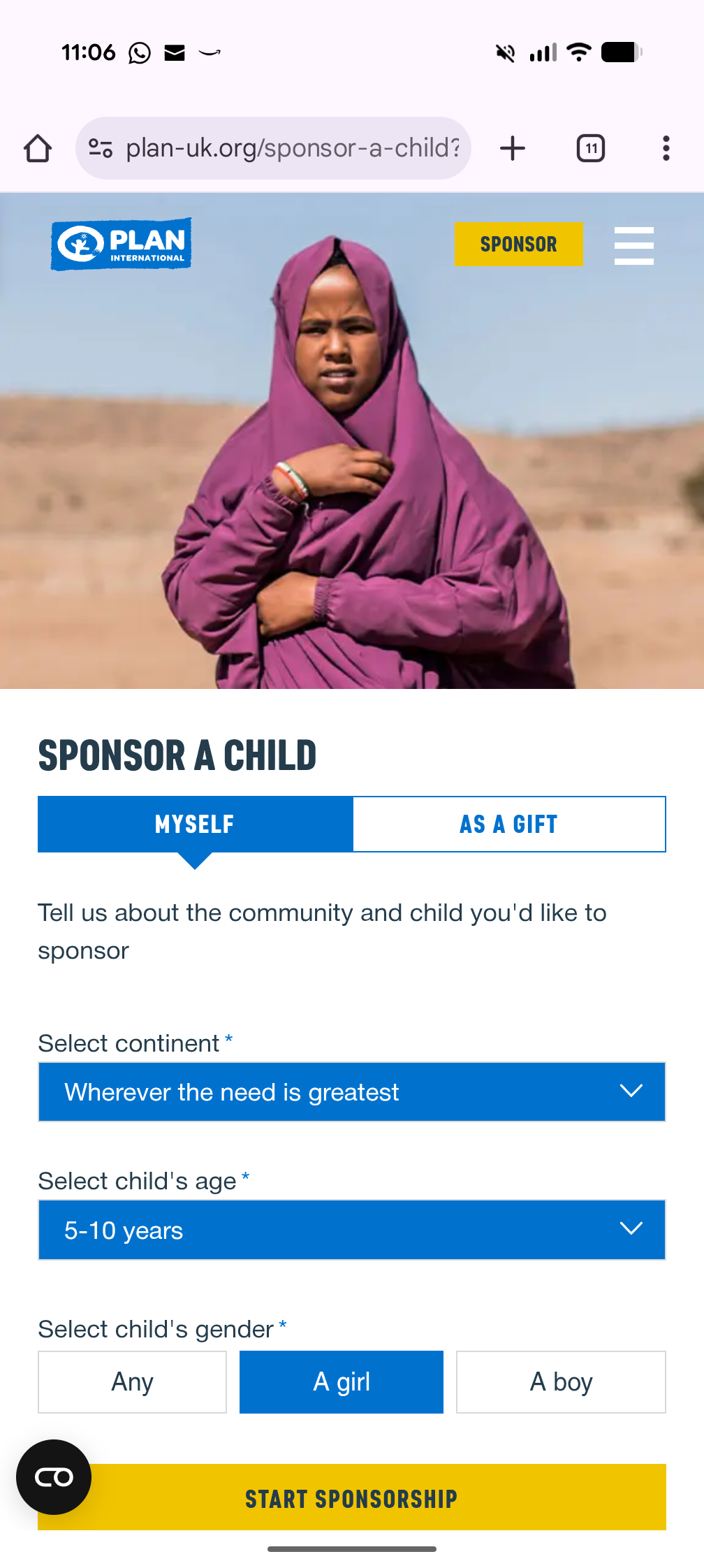Go to browser home page
This screenshot has width=704, height=1568.
[38, 148]
